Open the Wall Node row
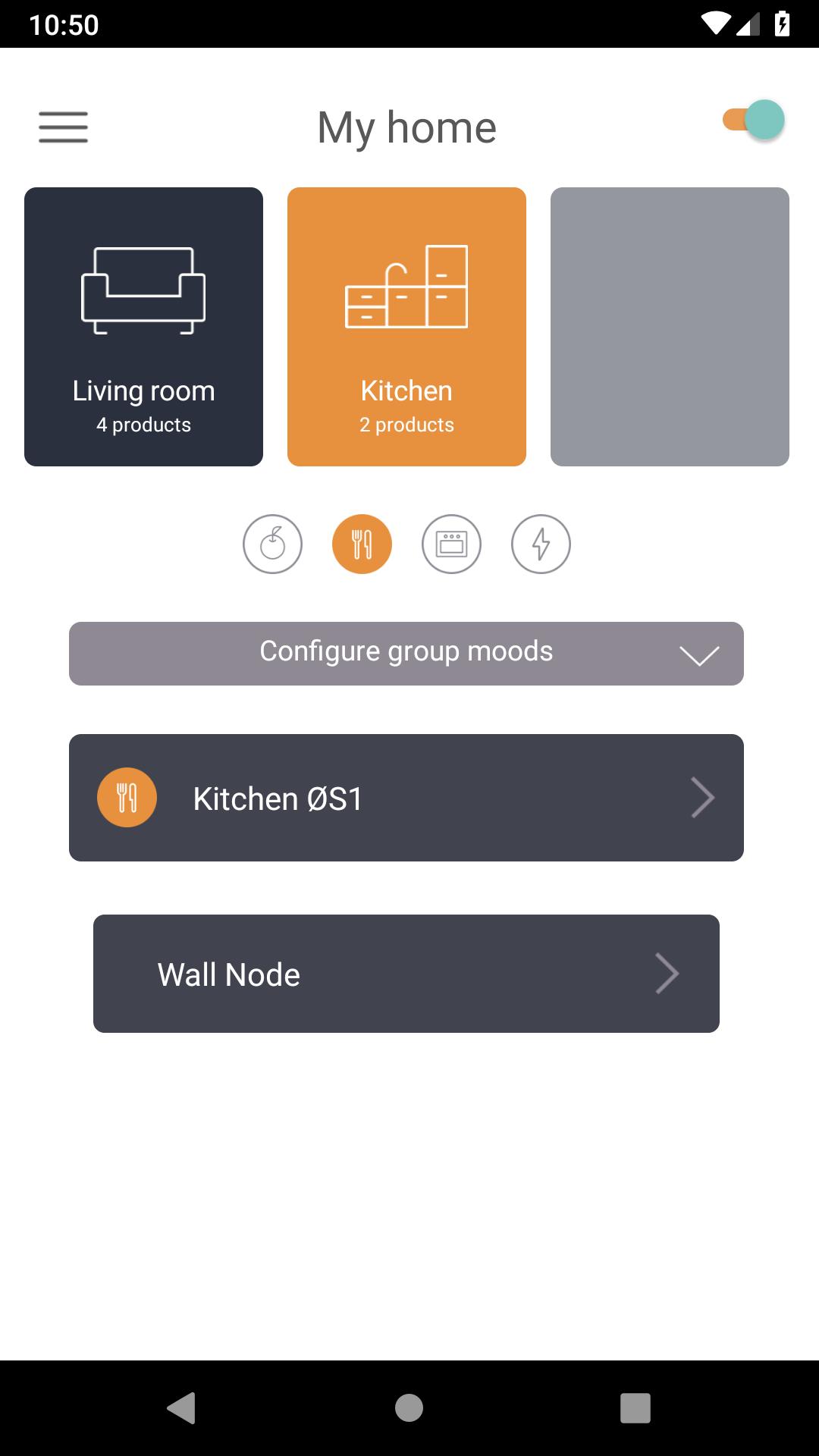The width and height of the screenshot is (819, 1456). (406, 974)
